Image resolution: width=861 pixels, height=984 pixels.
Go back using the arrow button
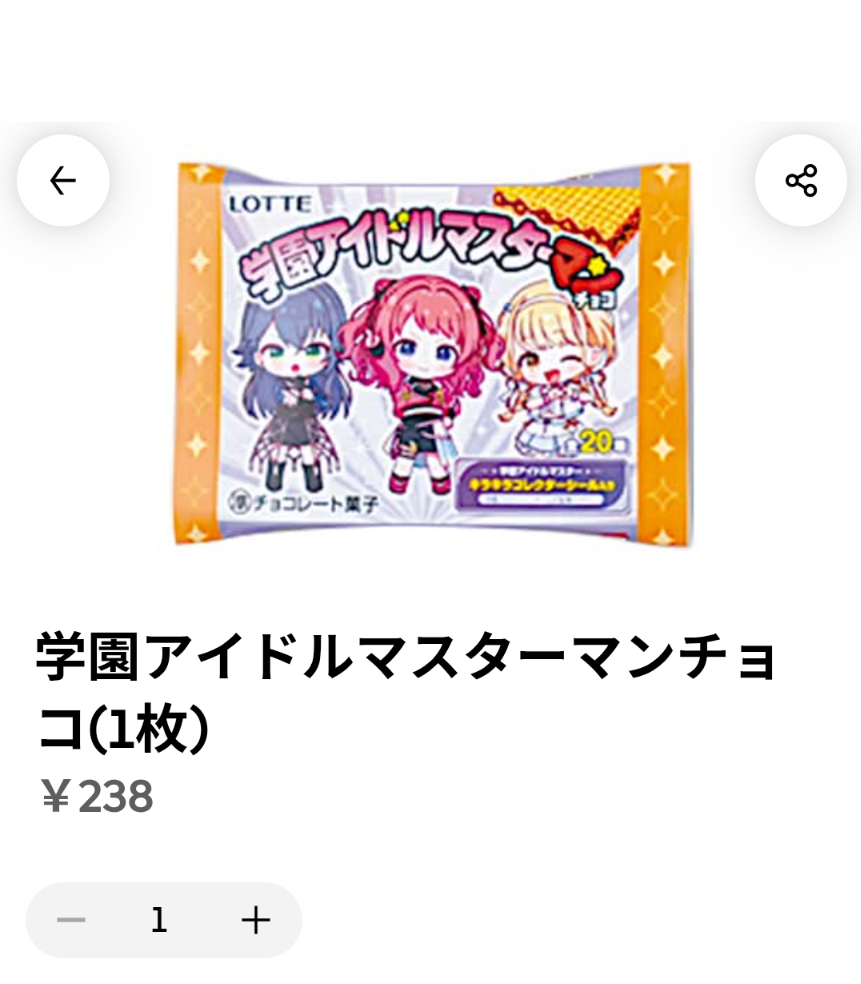coord(63,181)
